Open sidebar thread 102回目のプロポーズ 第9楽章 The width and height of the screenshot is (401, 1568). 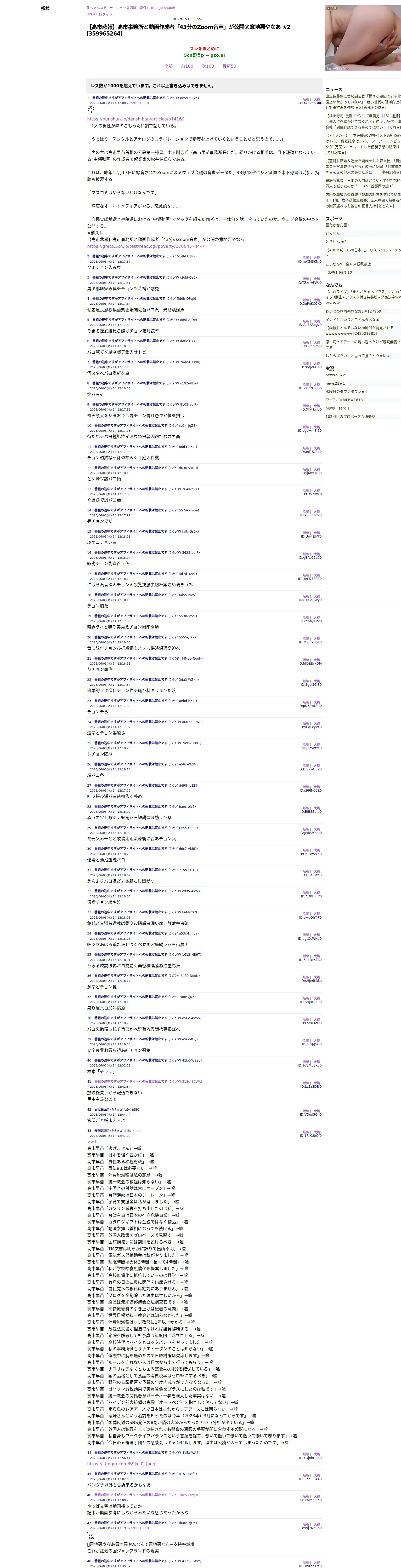[351, 416]
